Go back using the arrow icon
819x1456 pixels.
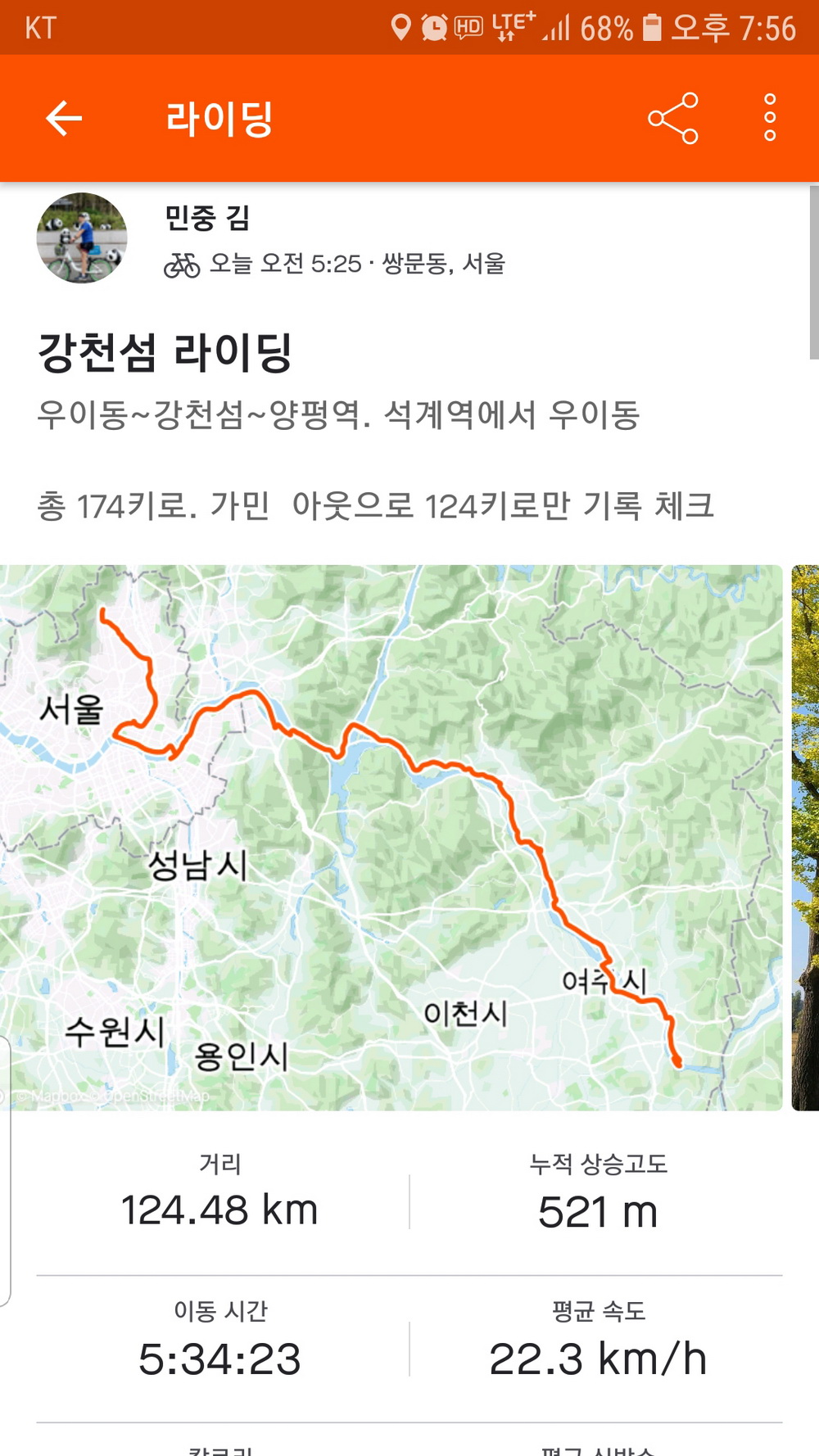point(64,119)
